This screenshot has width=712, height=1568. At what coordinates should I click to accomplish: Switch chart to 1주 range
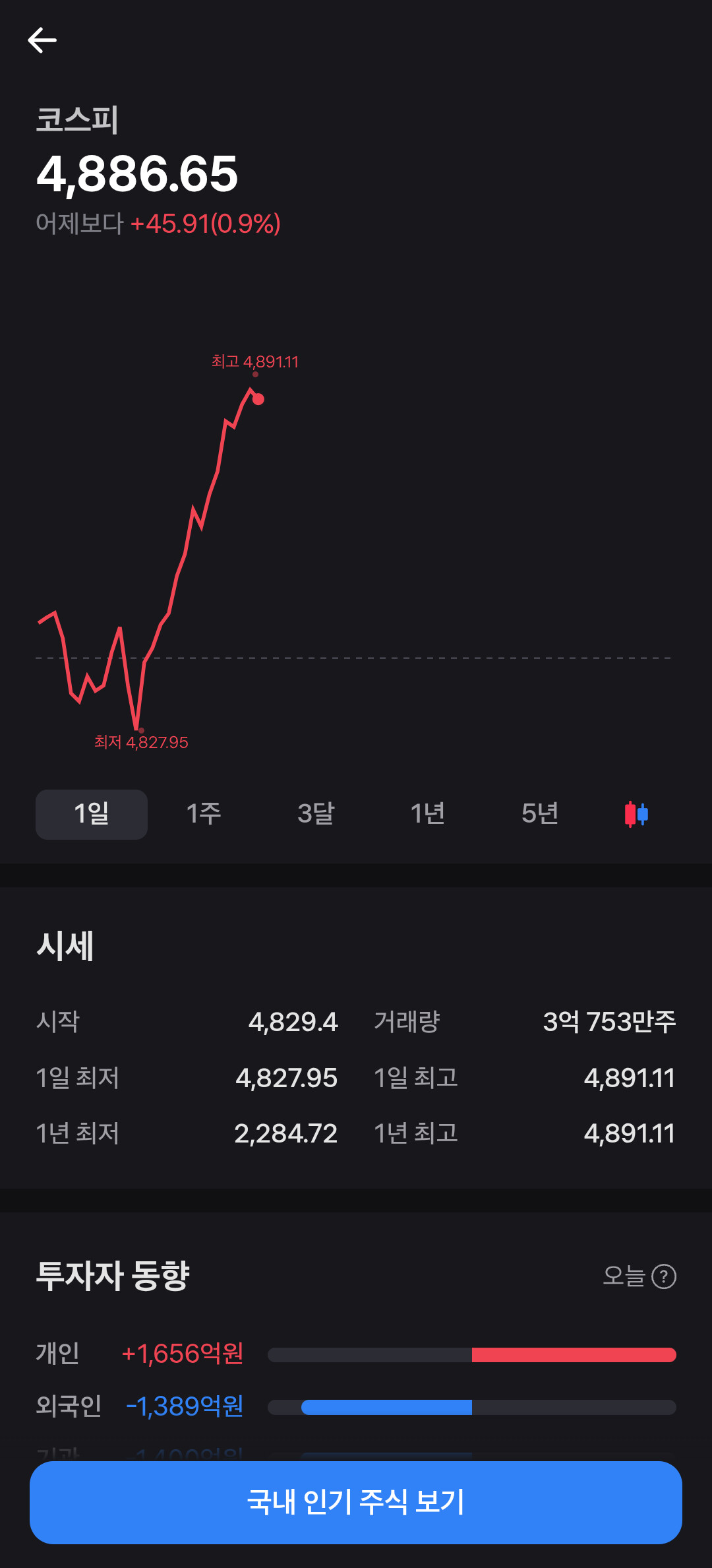[204, 814]
